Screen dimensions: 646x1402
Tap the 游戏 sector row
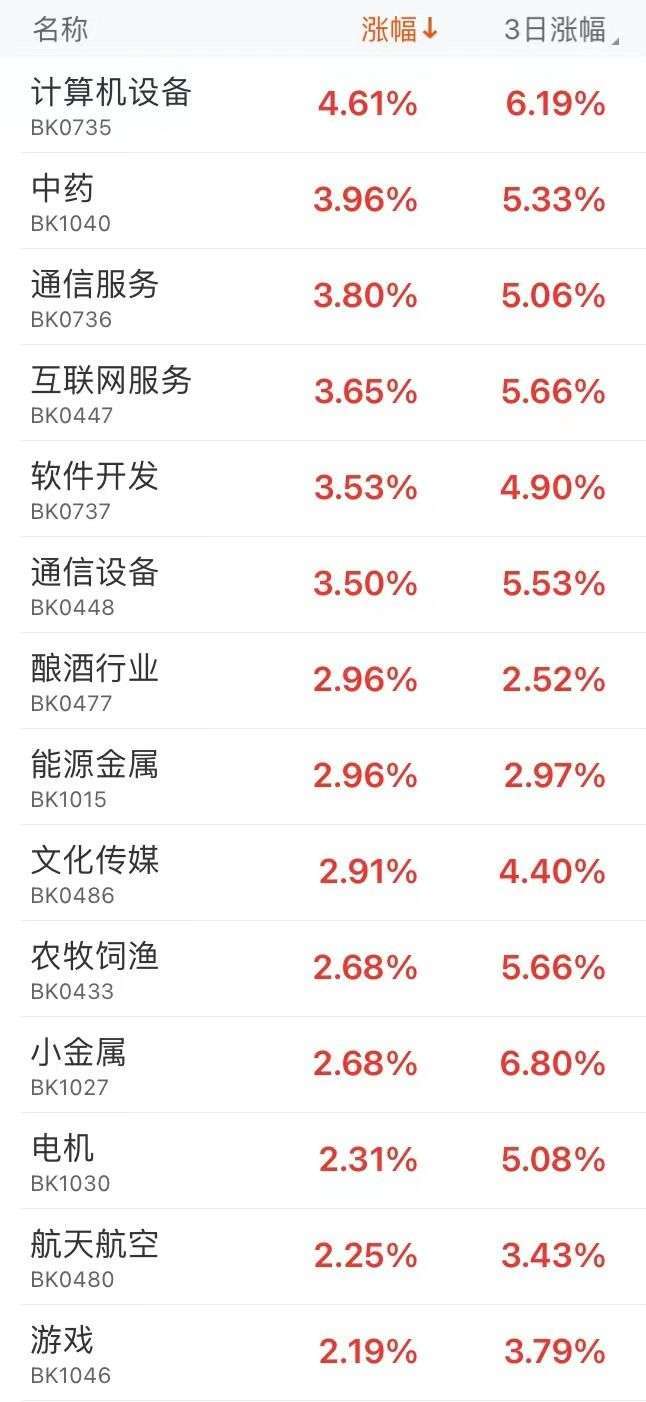pyautogui.click(x=323, y=1353)
